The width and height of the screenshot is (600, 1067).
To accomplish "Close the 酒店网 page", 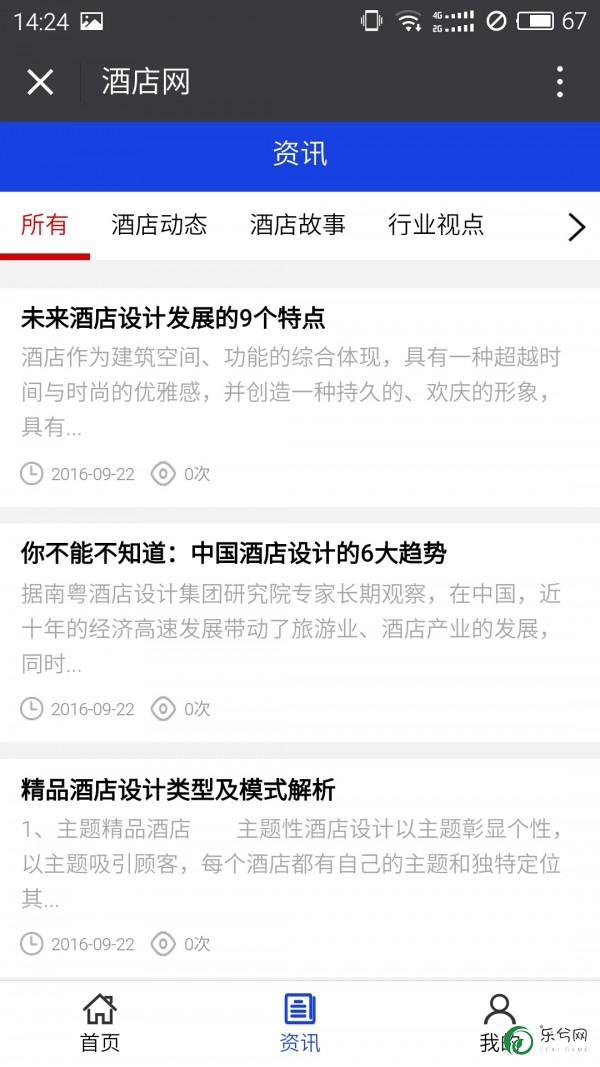I will tap(40, 82).
